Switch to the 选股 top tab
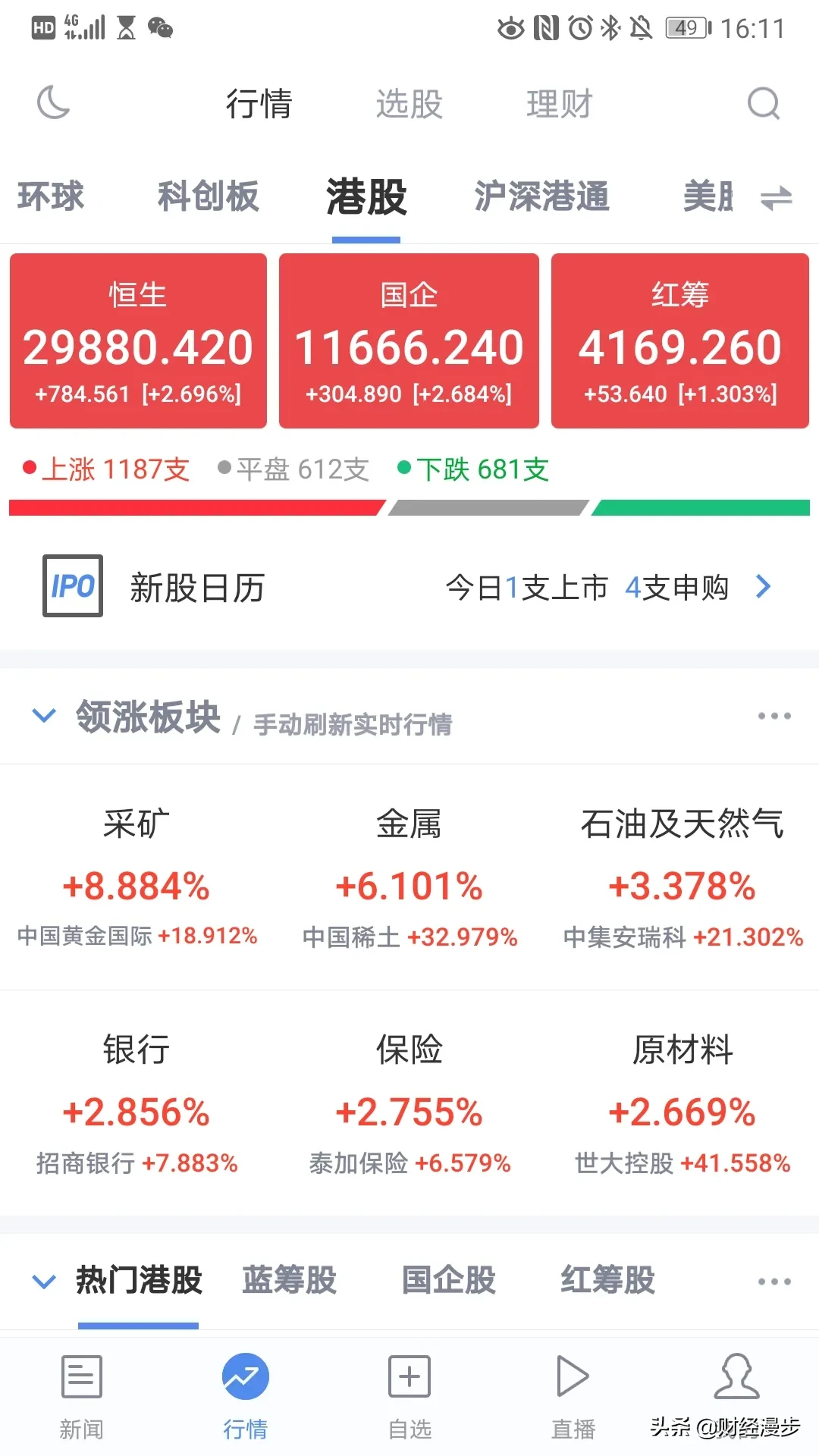This screenshot has height=1456, width=819. pyautogui.click(x=409, y=104)
